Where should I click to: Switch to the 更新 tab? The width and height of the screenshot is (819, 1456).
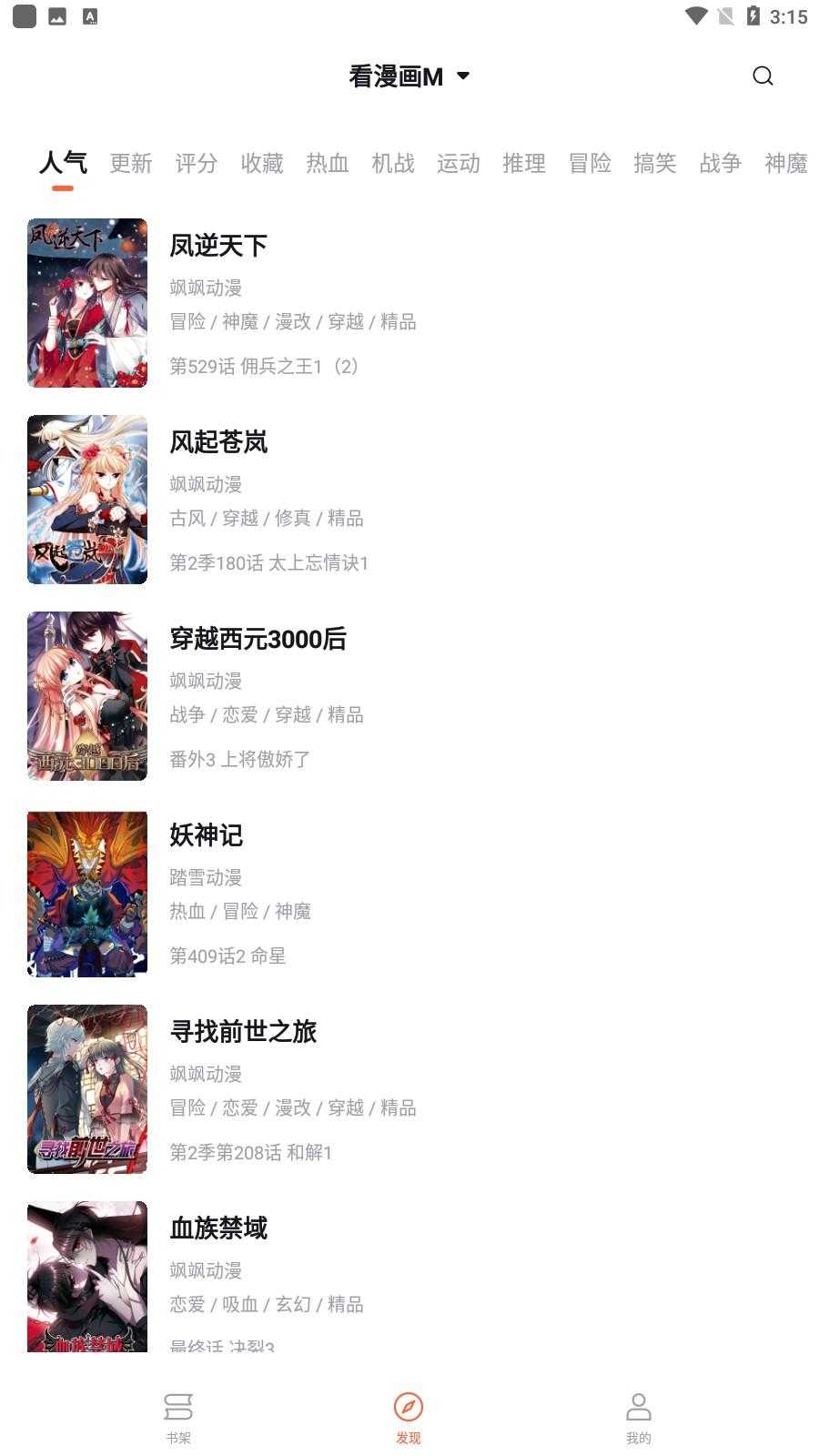[x=131, y=163]
